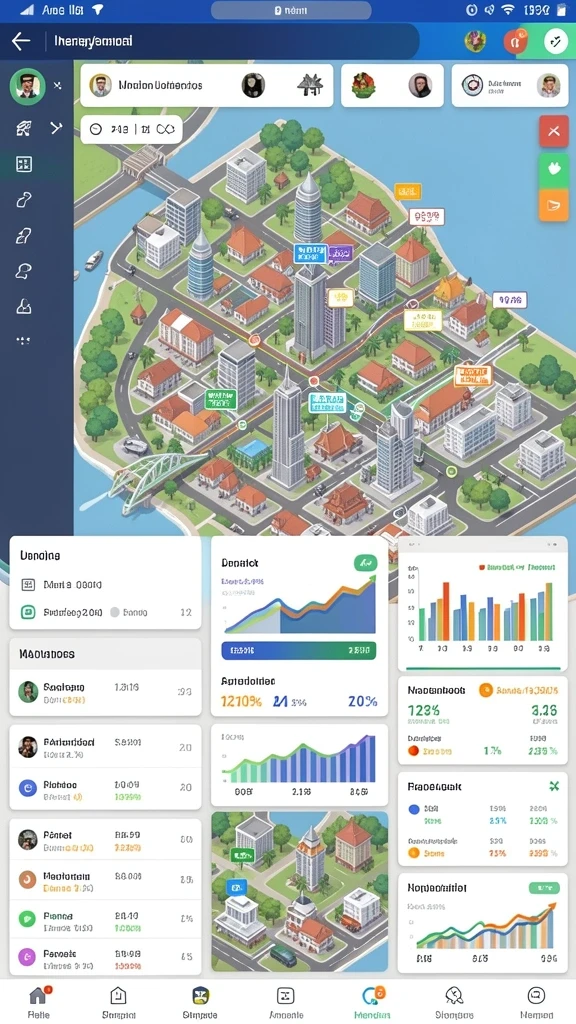Switch to the highlighted teal bottom tab
576x1024 pixels.
coord(374,1002)
